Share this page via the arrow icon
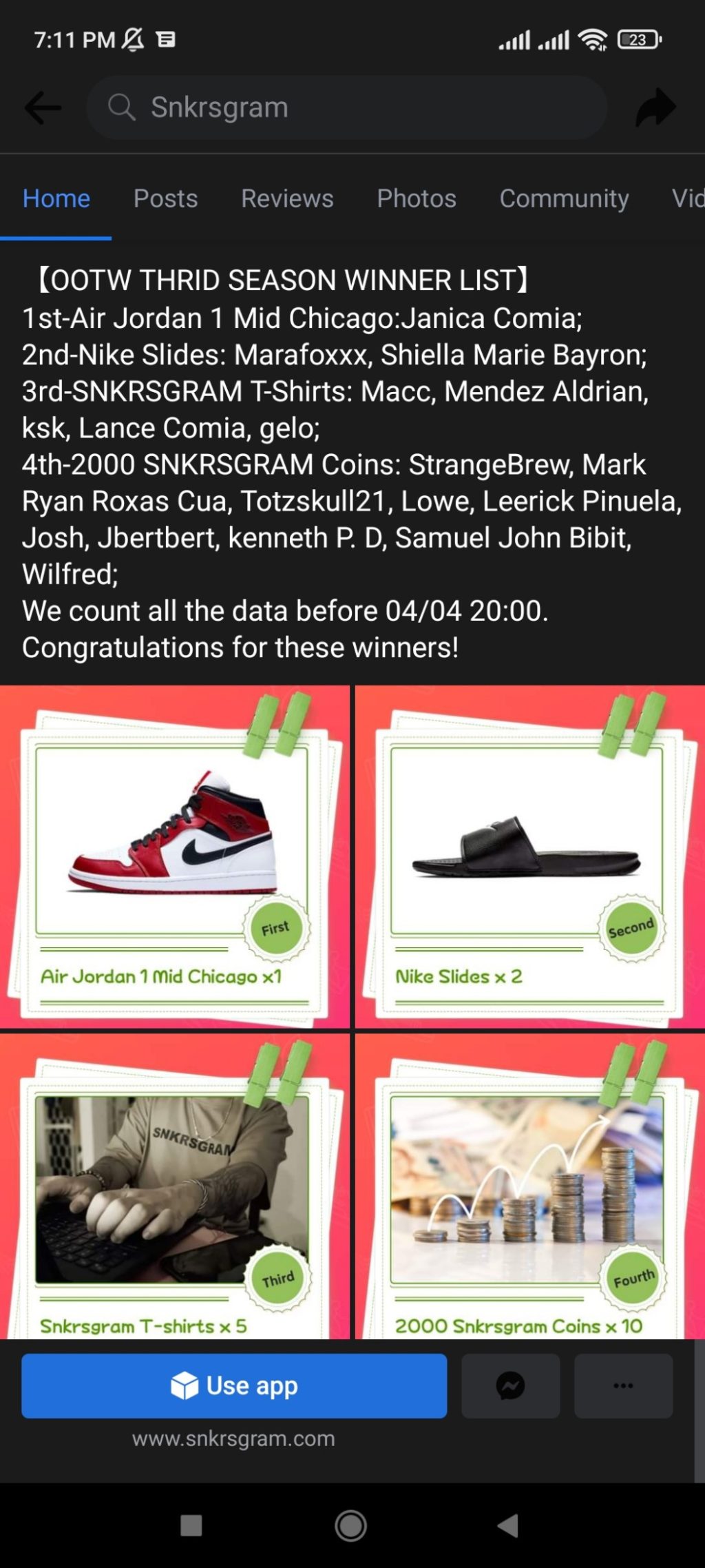The height and width of the screenshot is (1568, 705). coord(655,108)
